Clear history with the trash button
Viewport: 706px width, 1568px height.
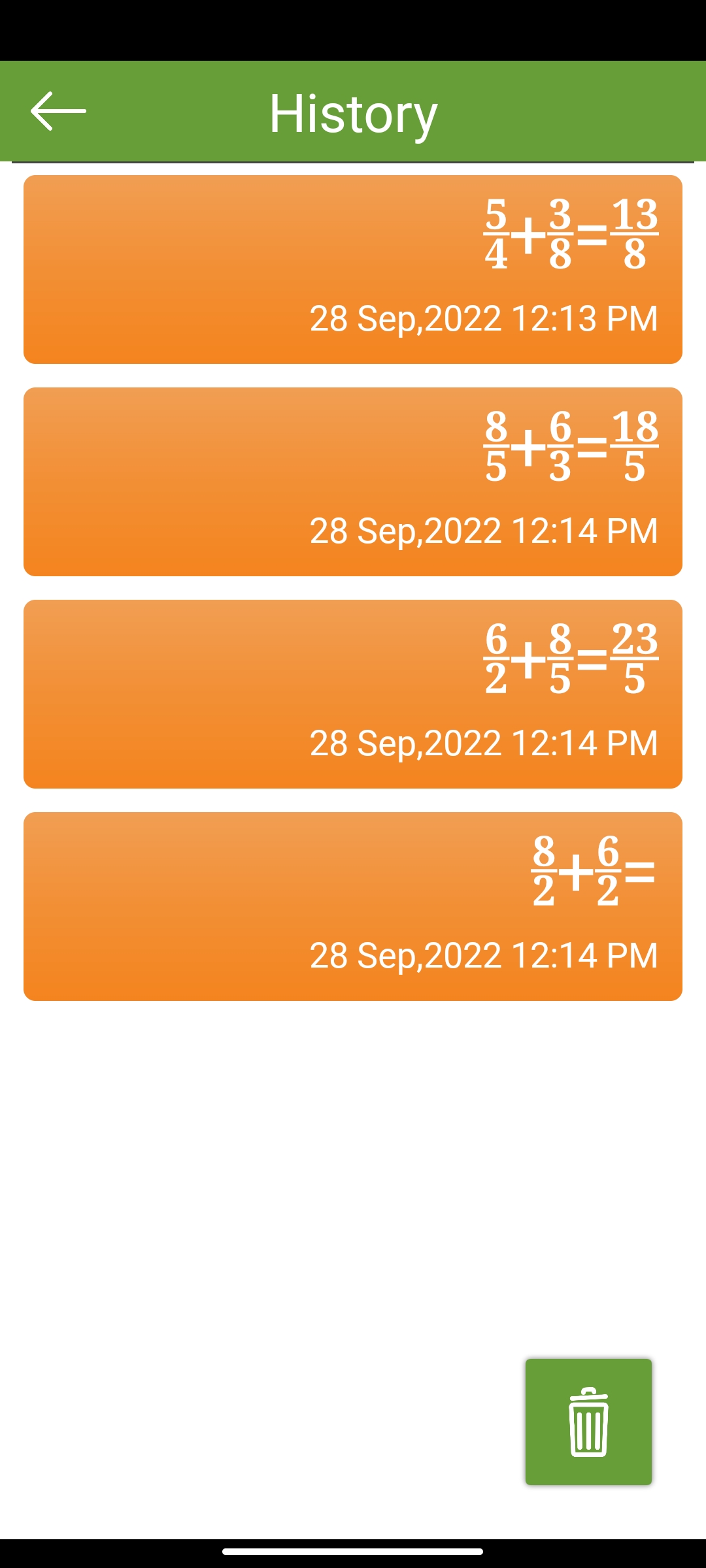[588, 1422]
